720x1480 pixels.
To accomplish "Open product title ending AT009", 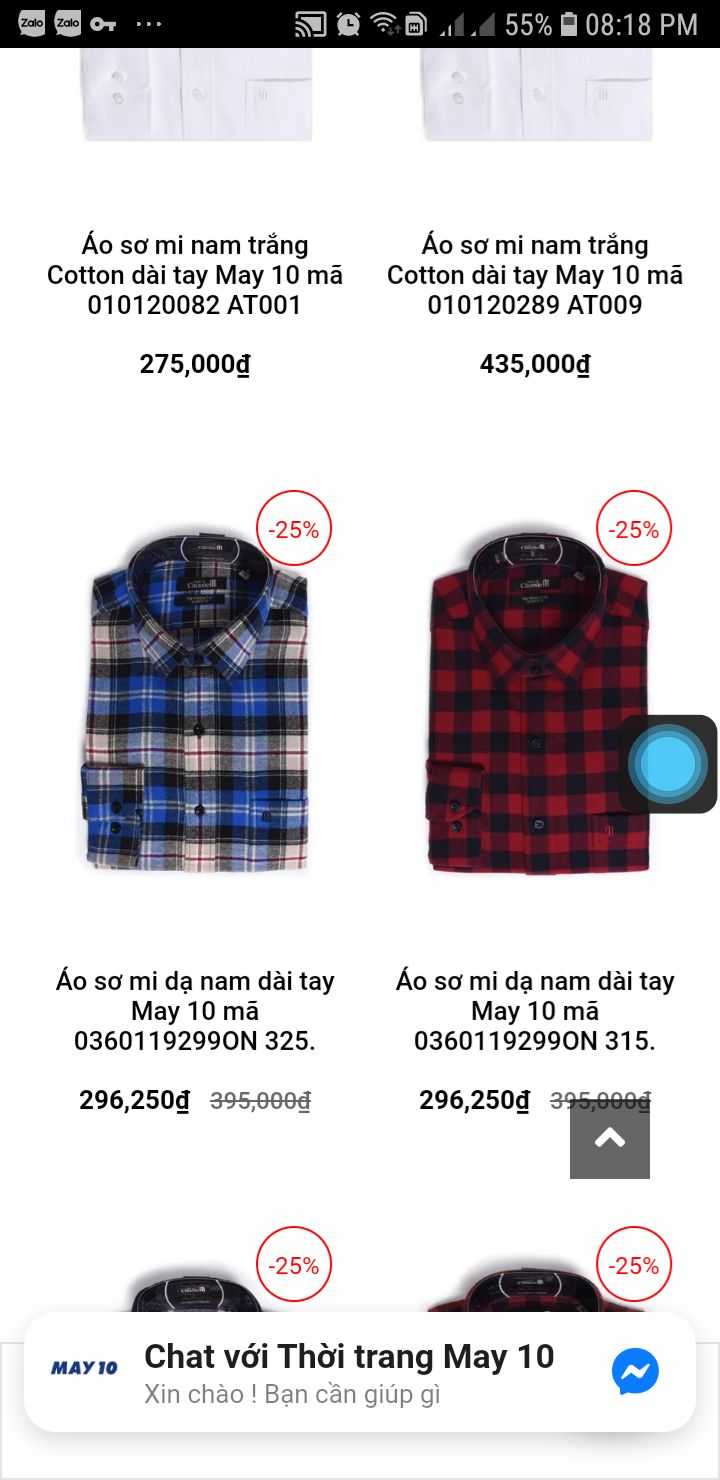I will (x=535, y=275).
